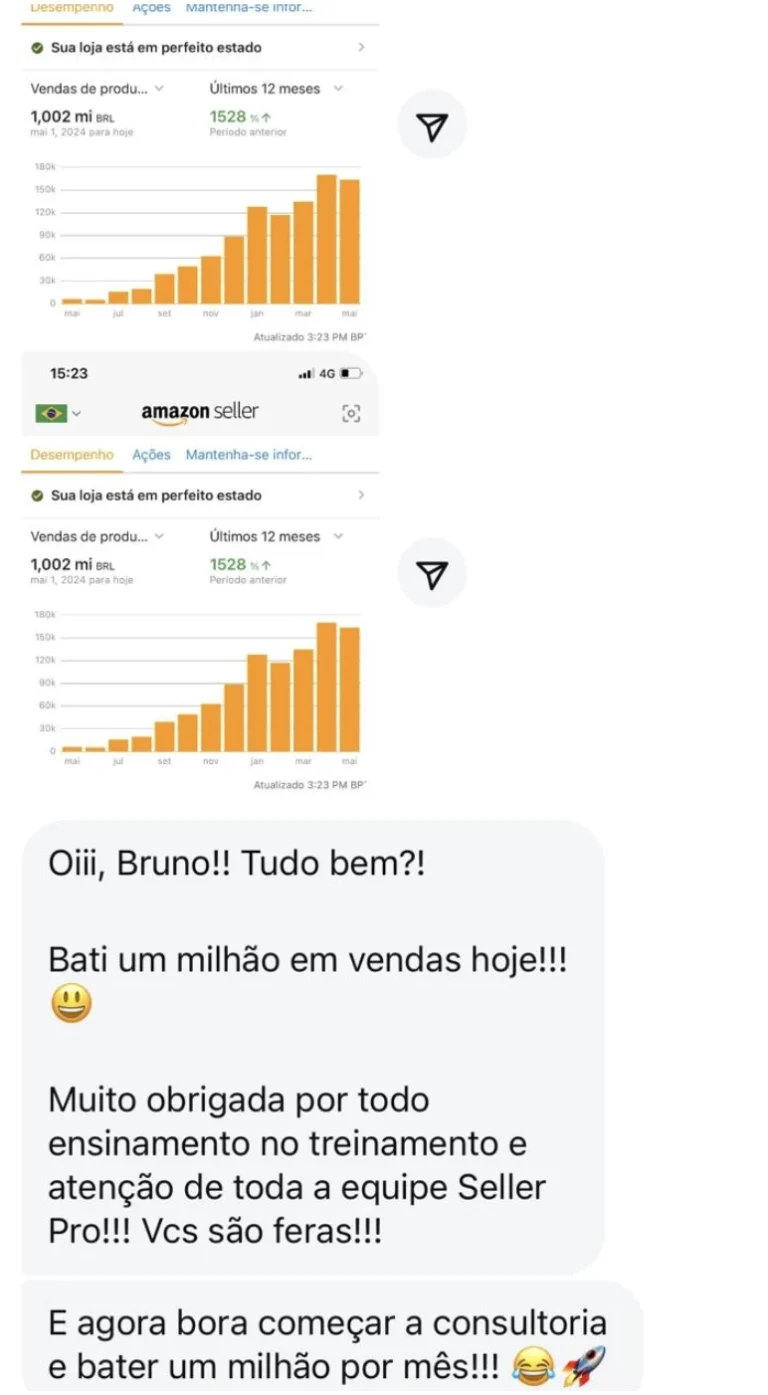Forward the image message with the amazon seller header

point(431,575)
